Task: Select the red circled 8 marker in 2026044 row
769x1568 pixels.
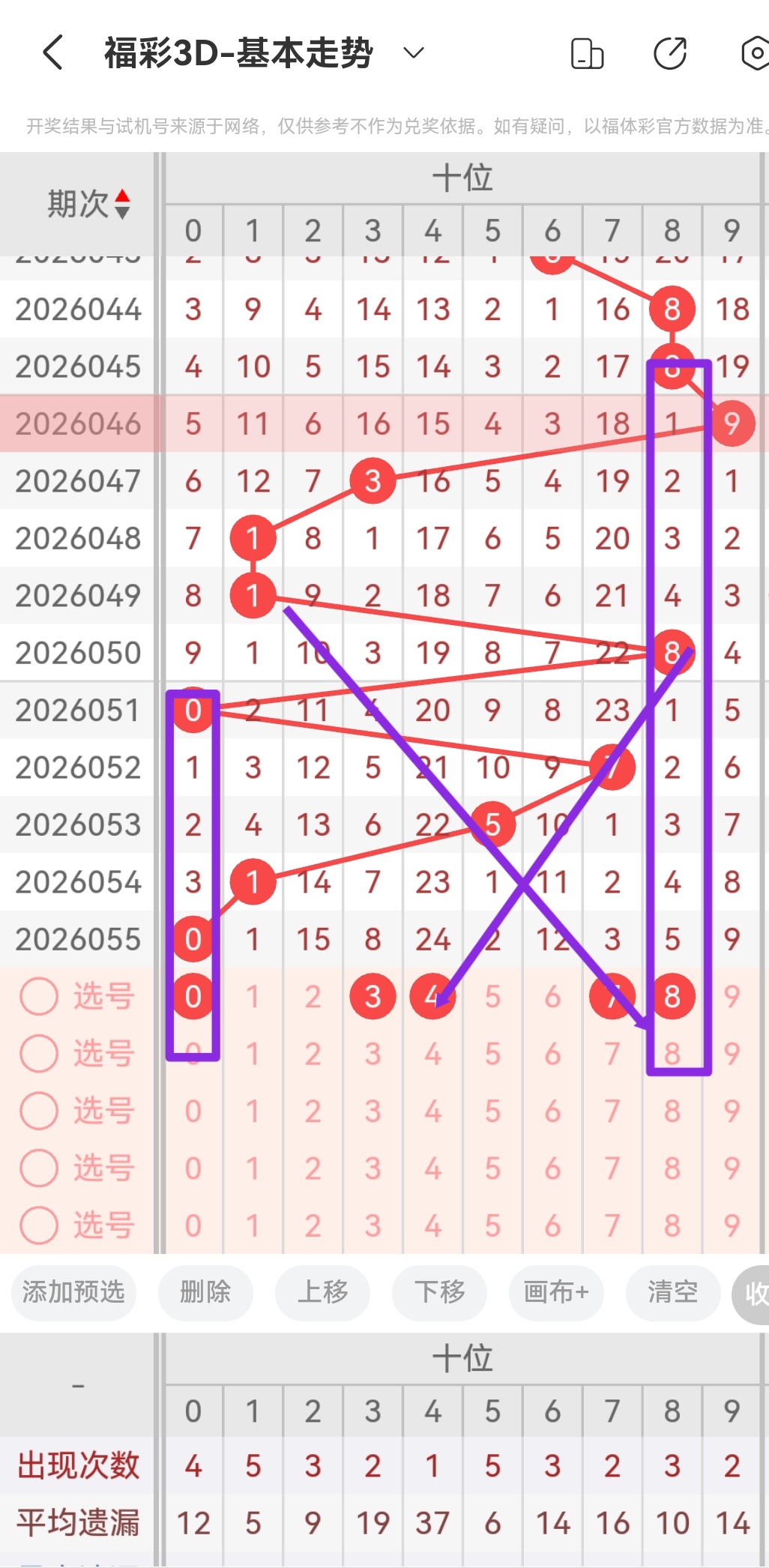Action: click(672, 308)
